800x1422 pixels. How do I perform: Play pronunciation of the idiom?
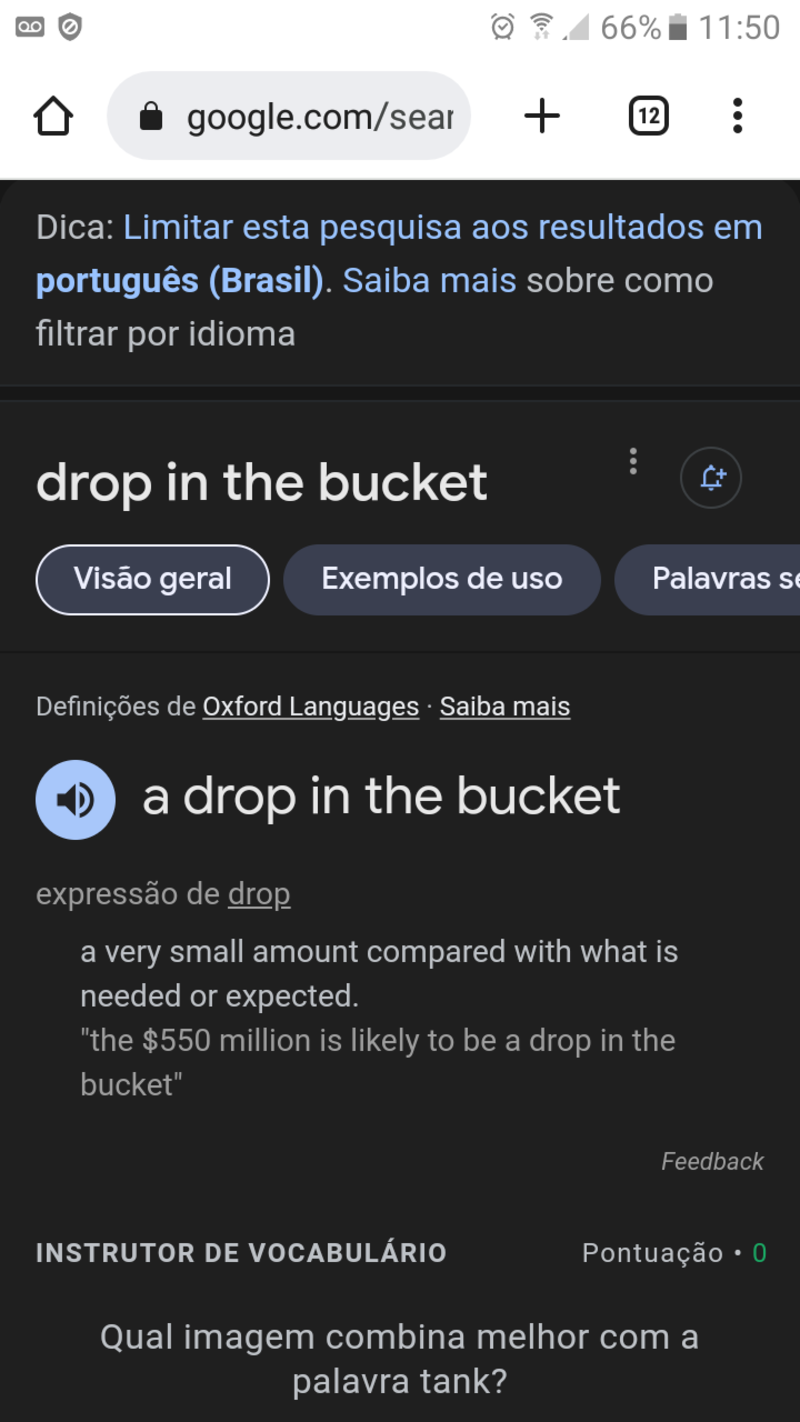click(x=75, y=799)
